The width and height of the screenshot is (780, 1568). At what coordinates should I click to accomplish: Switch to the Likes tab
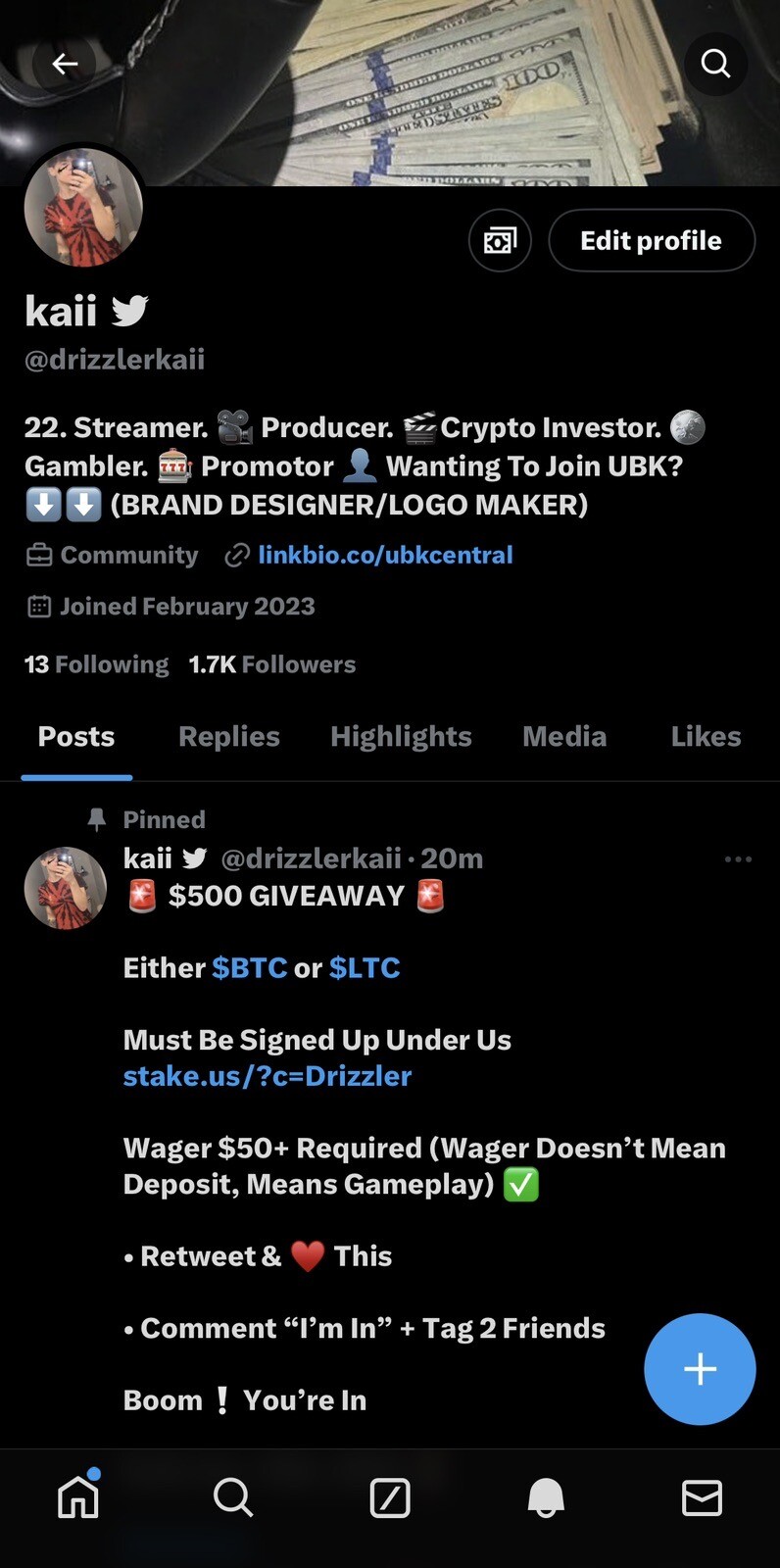click(706, 736)
